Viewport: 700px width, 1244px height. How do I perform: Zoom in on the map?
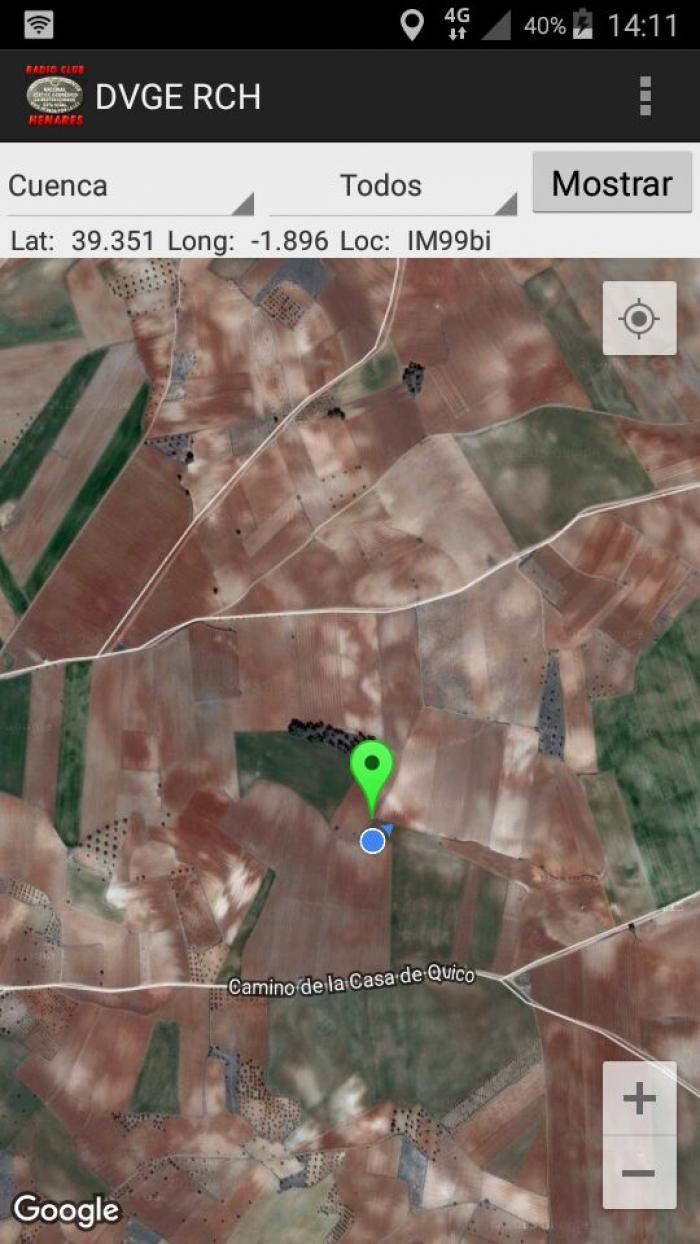point(640,1099)
